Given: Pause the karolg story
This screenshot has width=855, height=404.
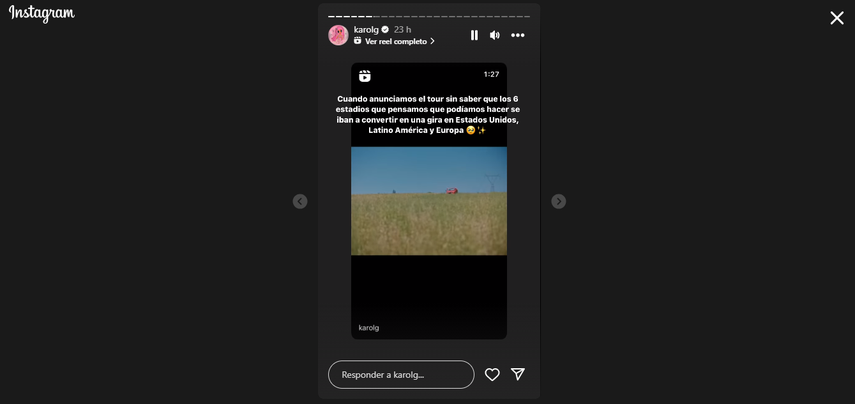Looking at the screenshot, I should coord(474,35).
